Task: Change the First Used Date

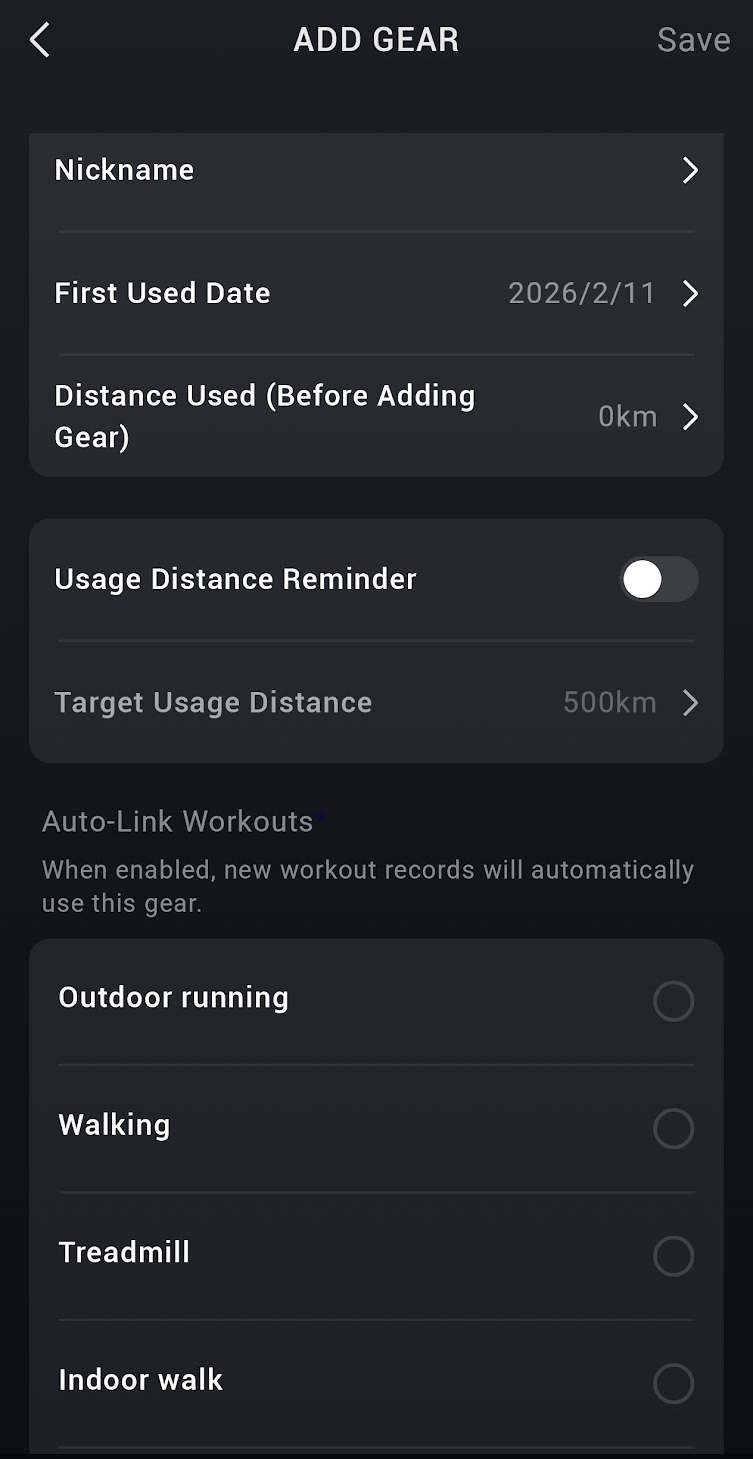Action: (x=376, y=294)
